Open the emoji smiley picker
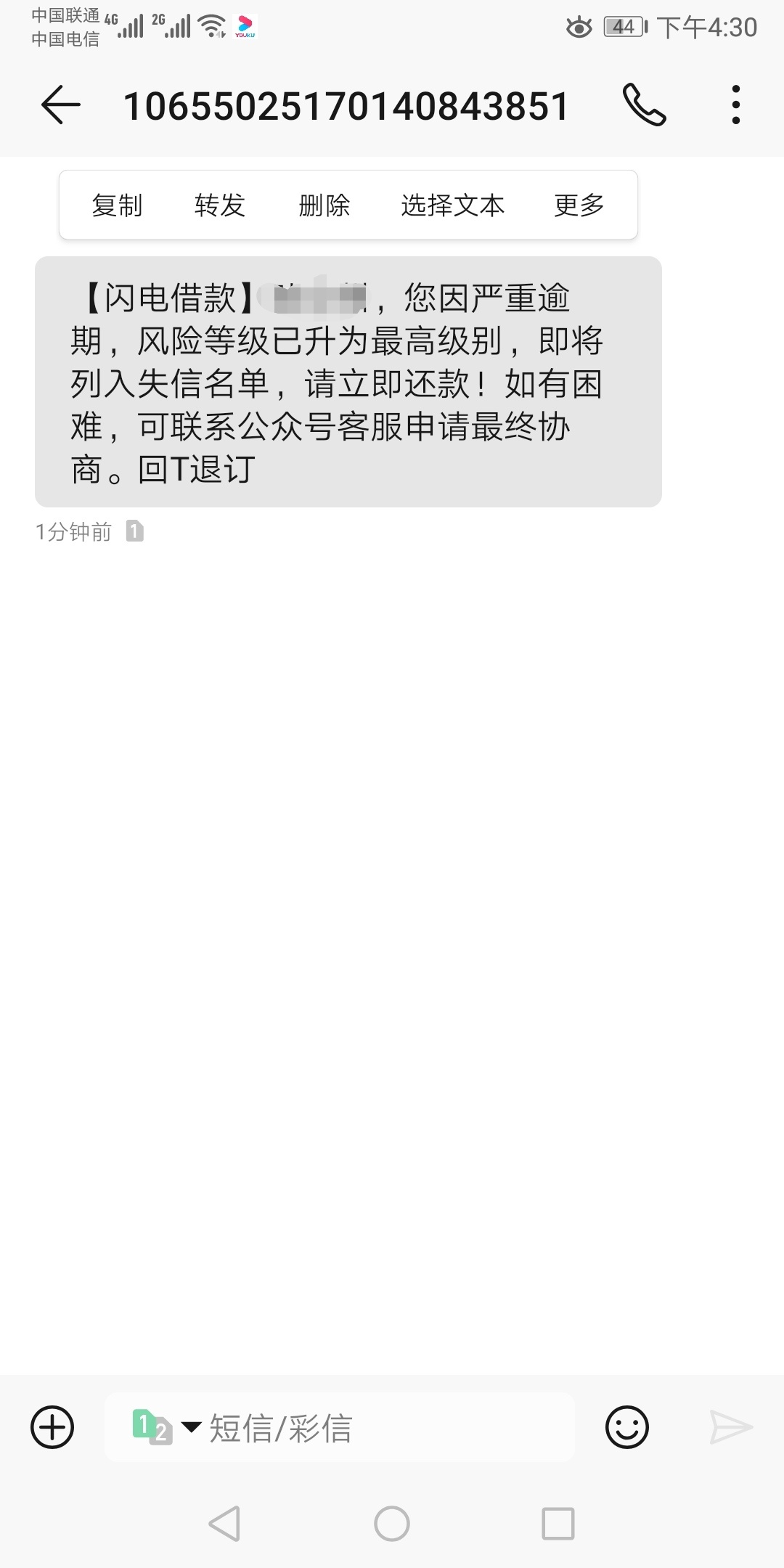Image resolution: width=784 pixels, height=1568 pixels. 626,1427
